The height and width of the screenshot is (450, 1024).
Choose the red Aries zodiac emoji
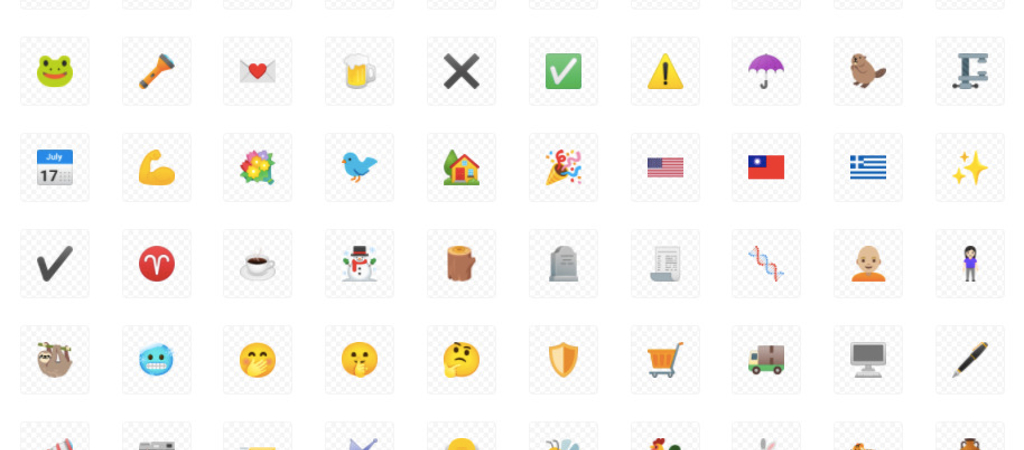[156, 264]
